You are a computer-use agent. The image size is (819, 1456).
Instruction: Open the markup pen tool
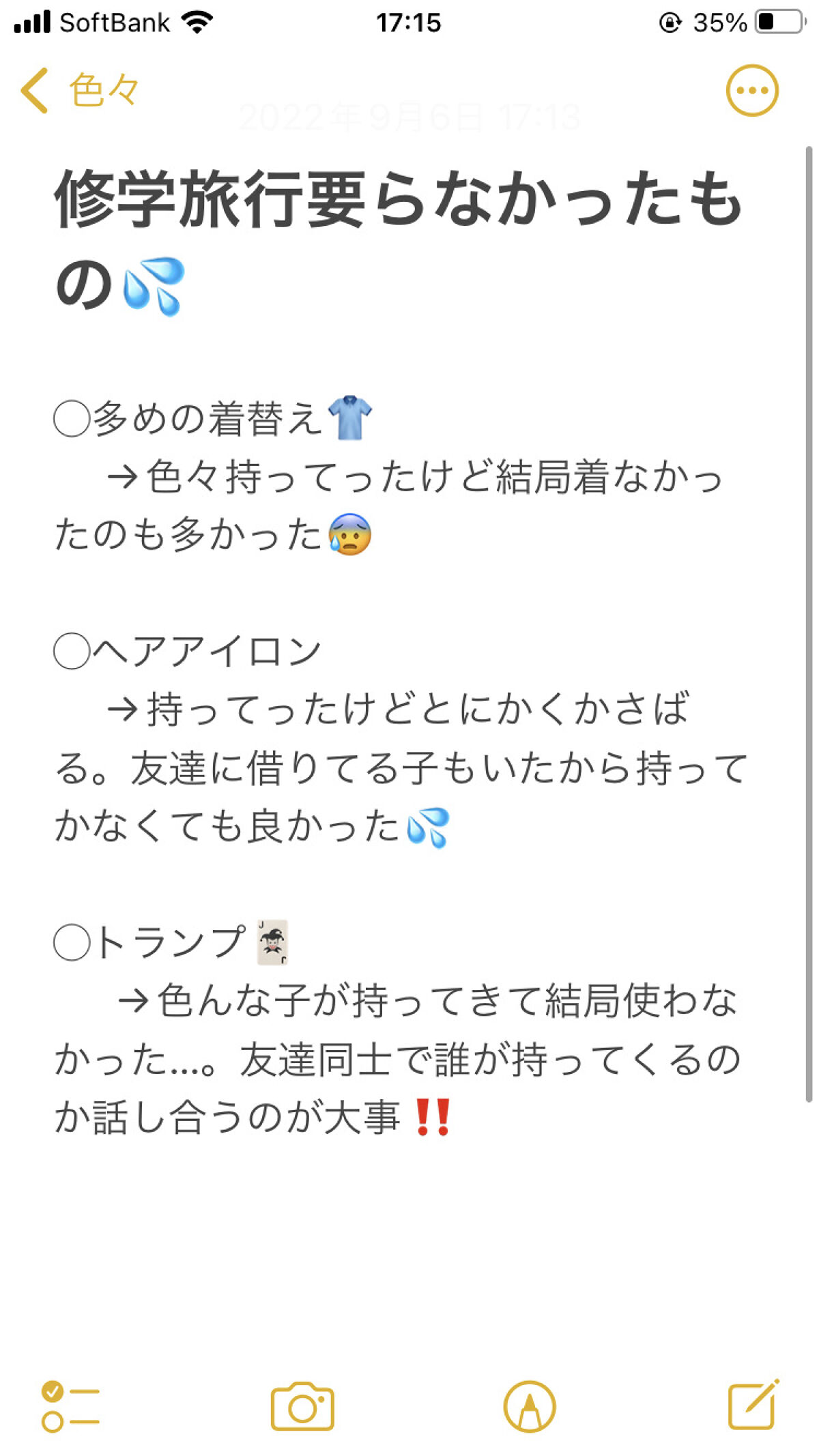530,1406
